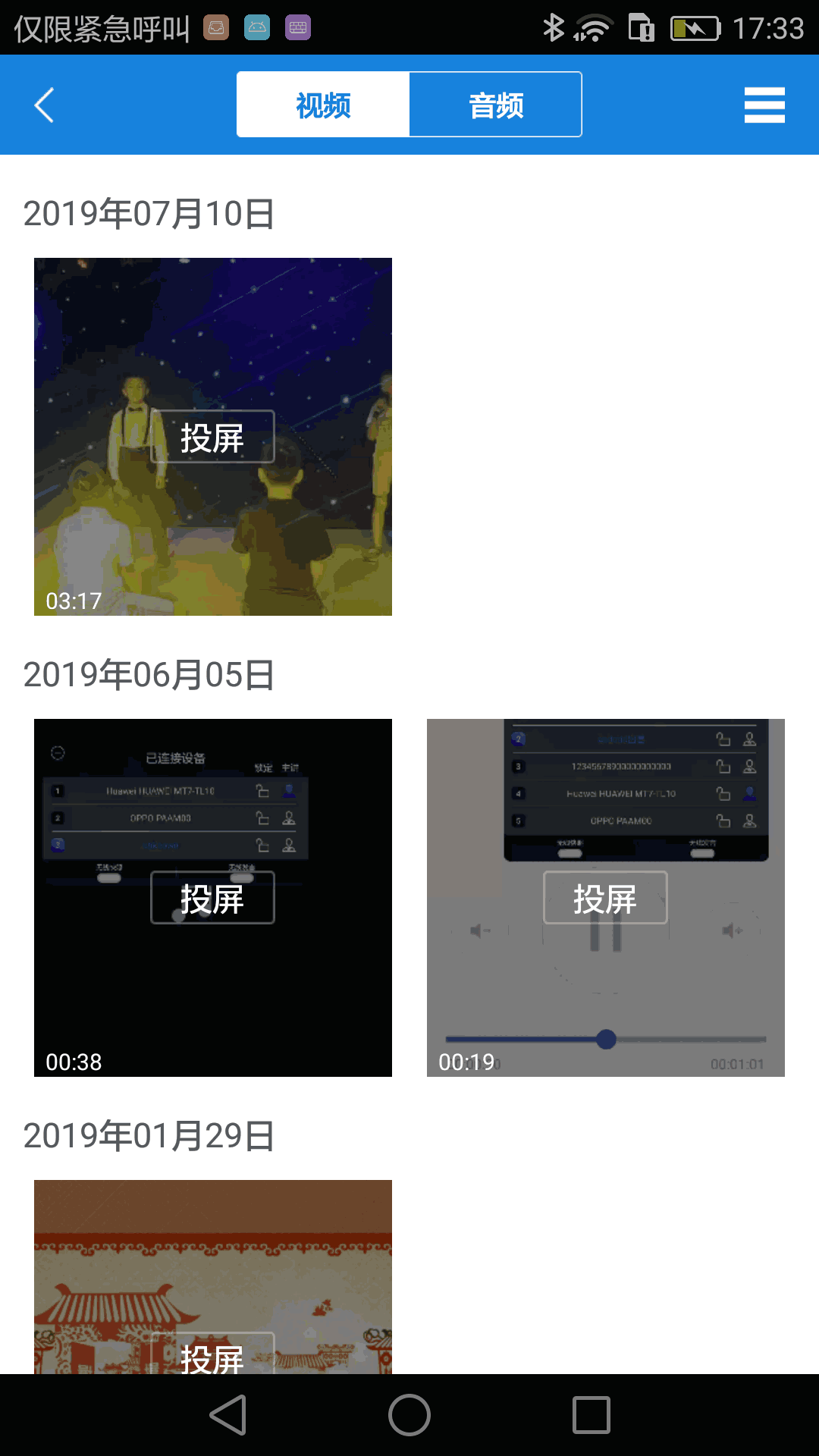
Task: Go to the system home screen
Action: coord(409,1415)
